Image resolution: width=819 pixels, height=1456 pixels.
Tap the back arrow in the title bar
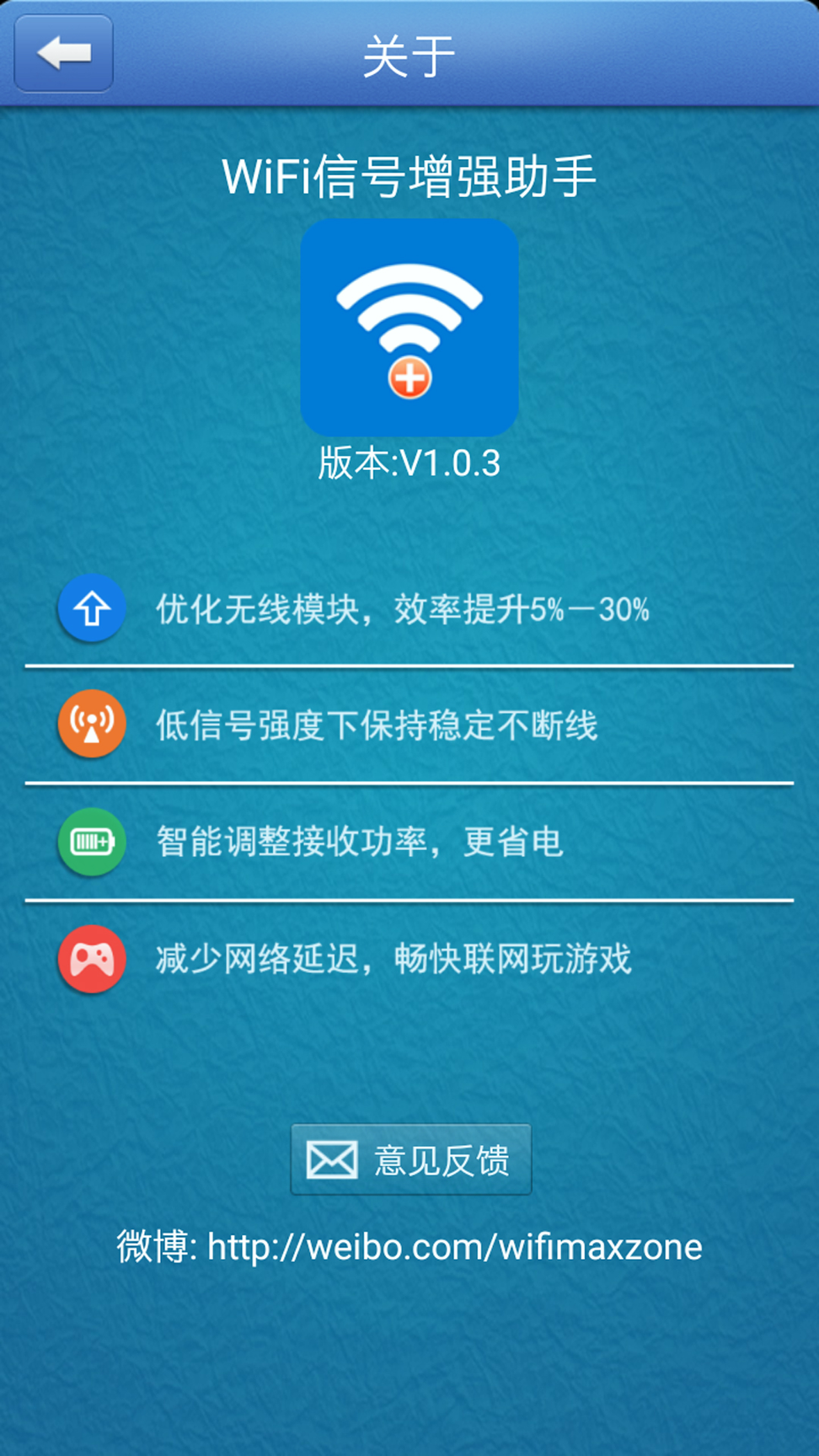[x=62, y=53]
